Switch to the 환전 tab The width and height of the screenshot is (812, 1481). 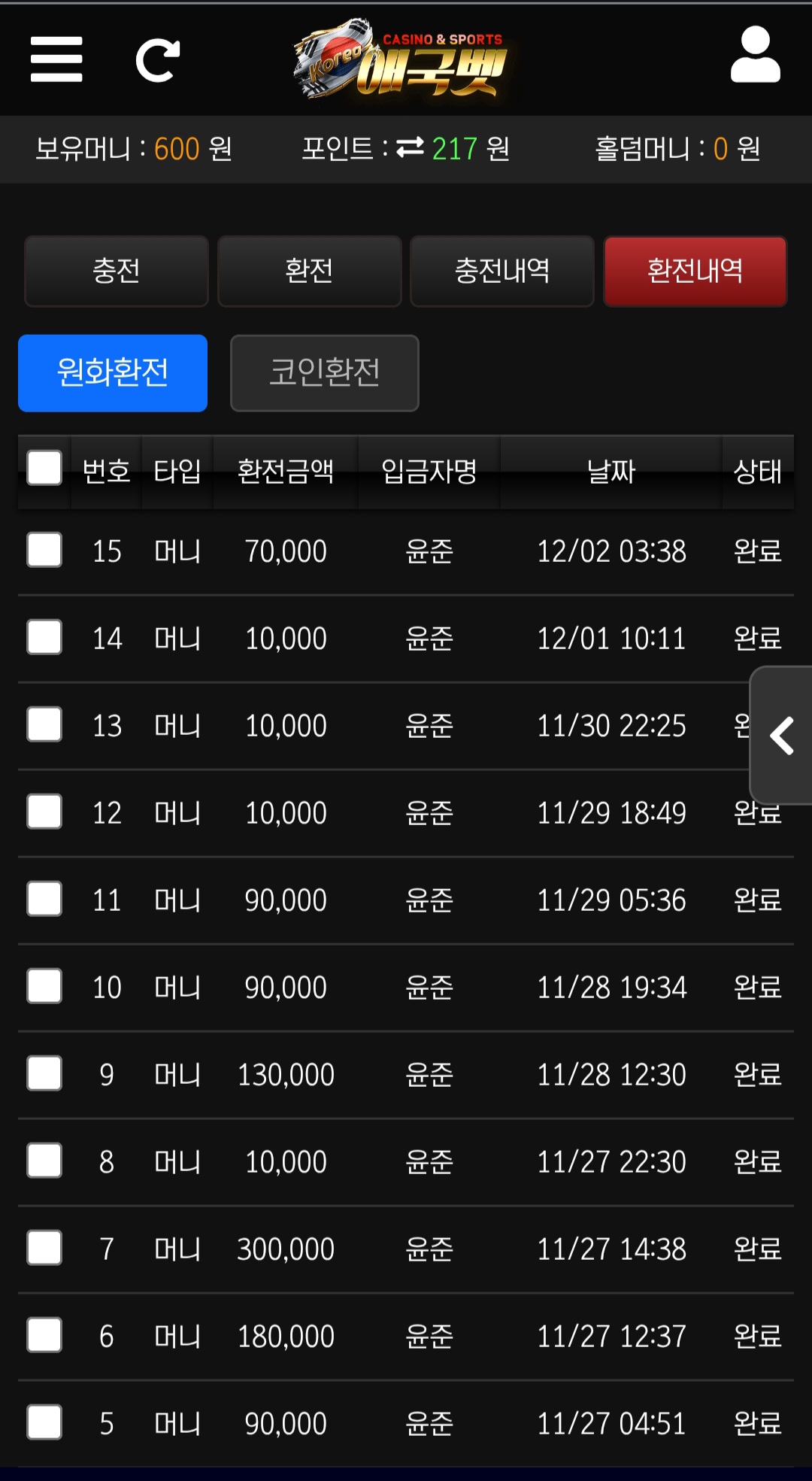309,271
